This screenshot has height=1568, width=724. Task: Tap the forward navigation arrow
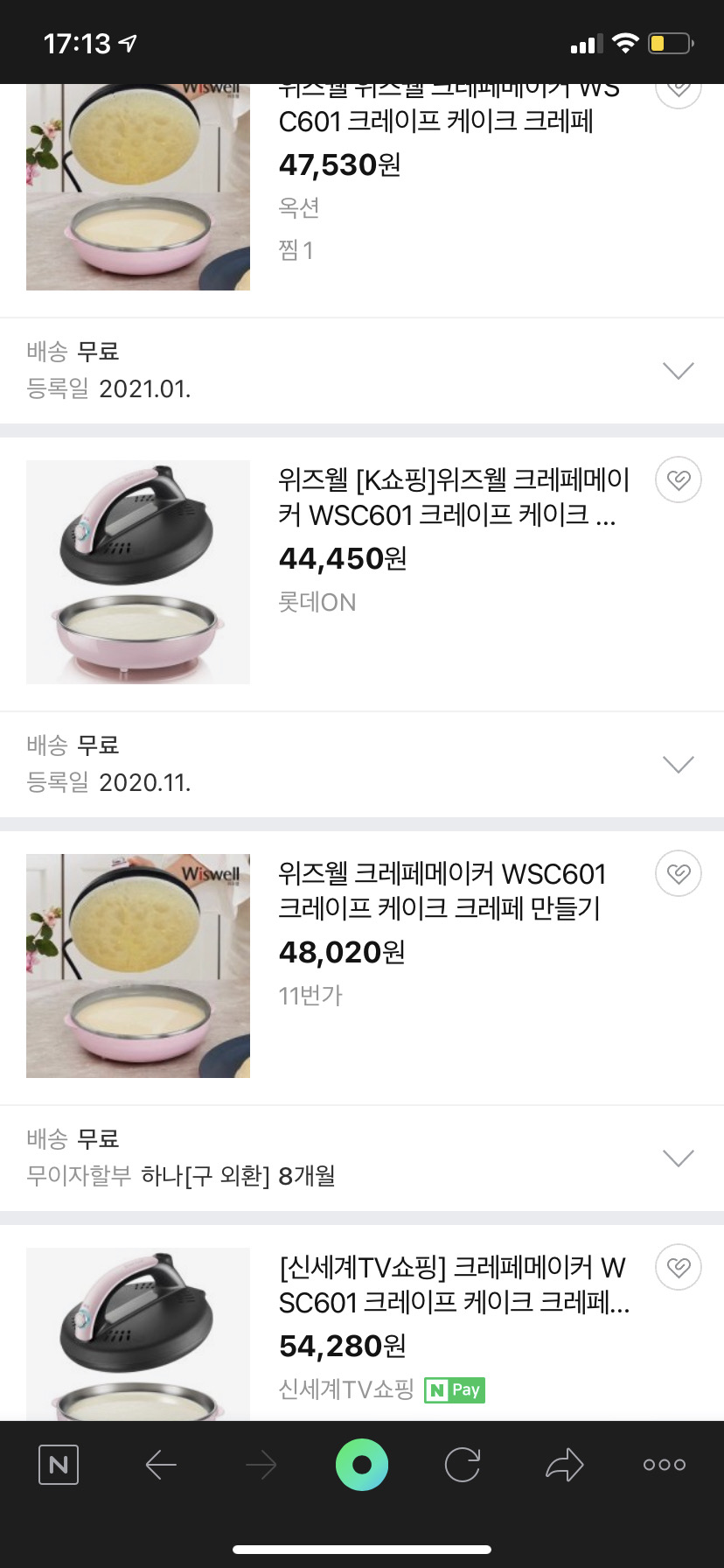coord(261,1464)
